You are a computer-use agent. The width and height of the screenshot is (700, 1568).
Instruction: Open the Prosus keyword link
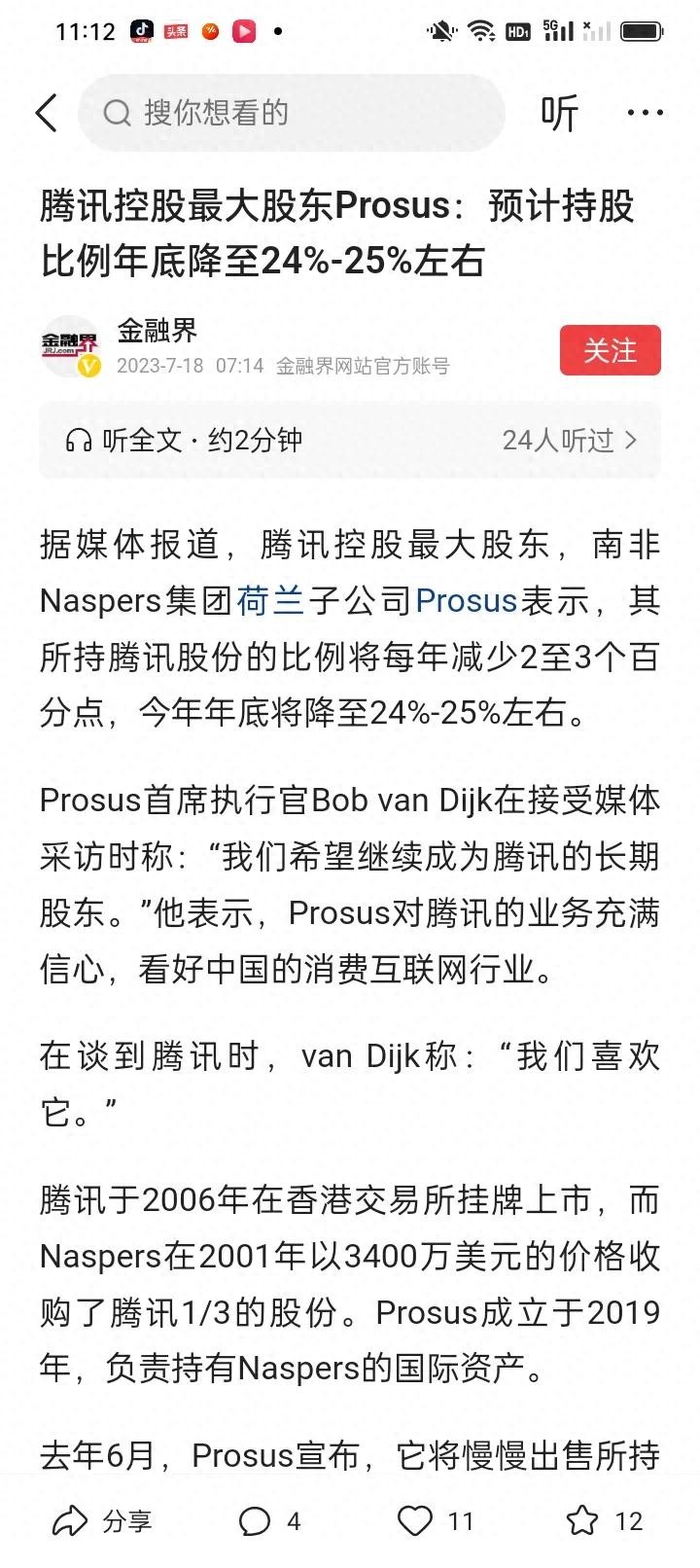pos(466,601)
